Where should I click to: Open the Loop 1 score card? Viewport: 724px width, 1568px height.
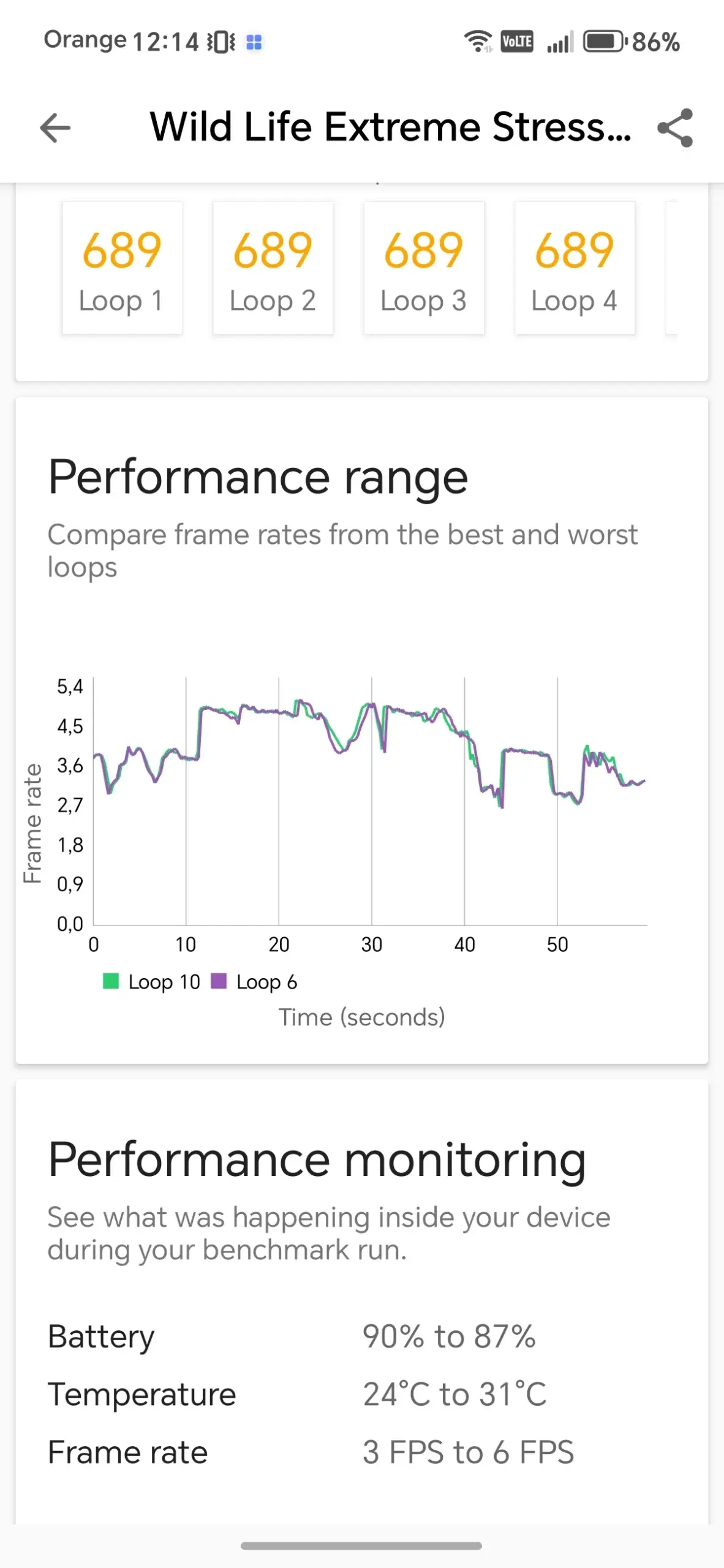click(122, 268)
